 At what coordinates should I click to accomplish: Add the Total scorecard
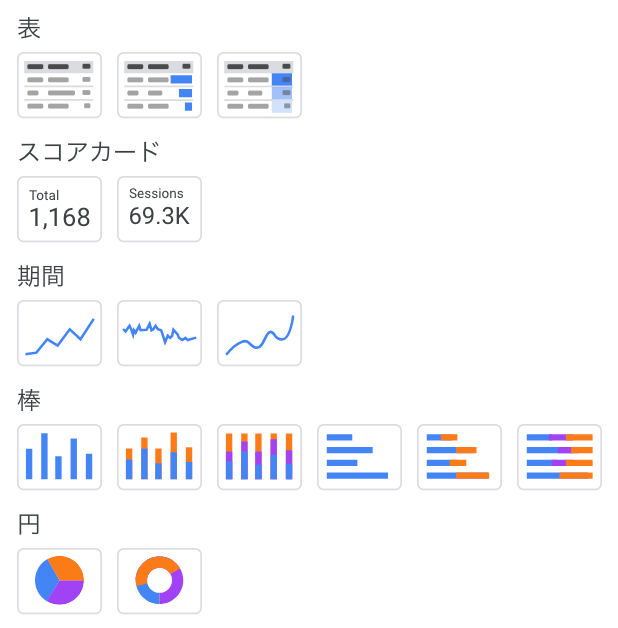click(59, 209)
